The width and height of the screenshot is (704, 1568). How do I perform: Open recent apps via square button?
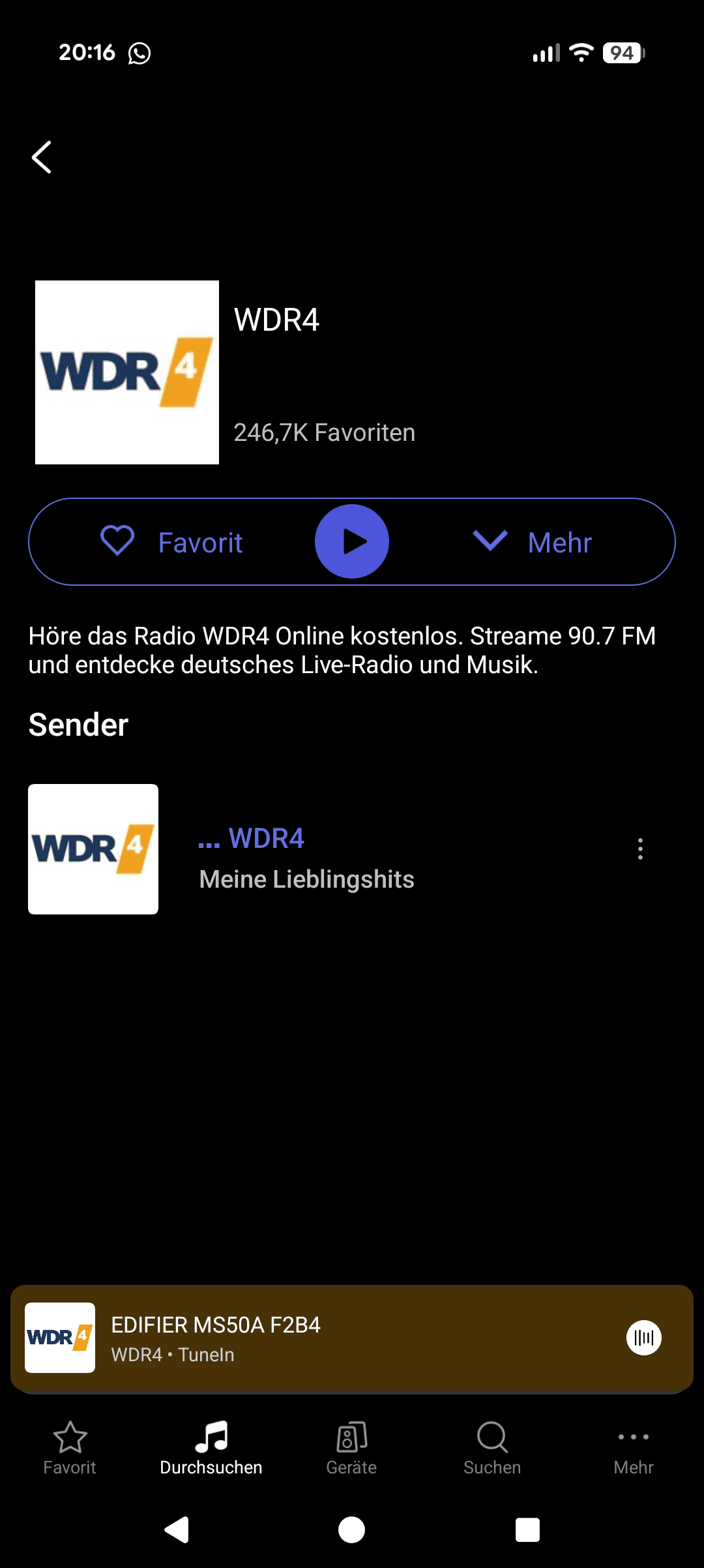coord(527,1530)
